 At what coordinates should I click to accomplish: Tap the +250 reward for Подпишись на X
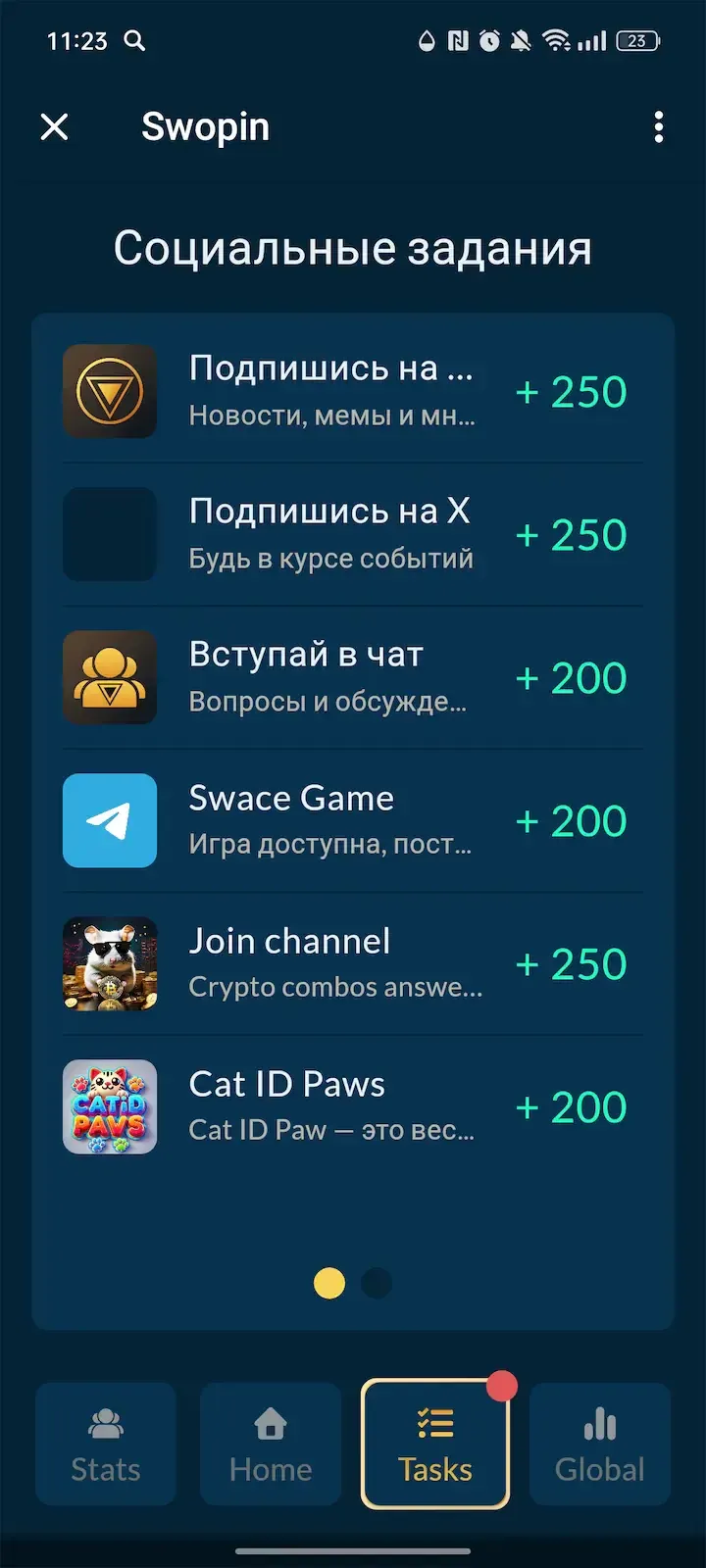point(571,534)
